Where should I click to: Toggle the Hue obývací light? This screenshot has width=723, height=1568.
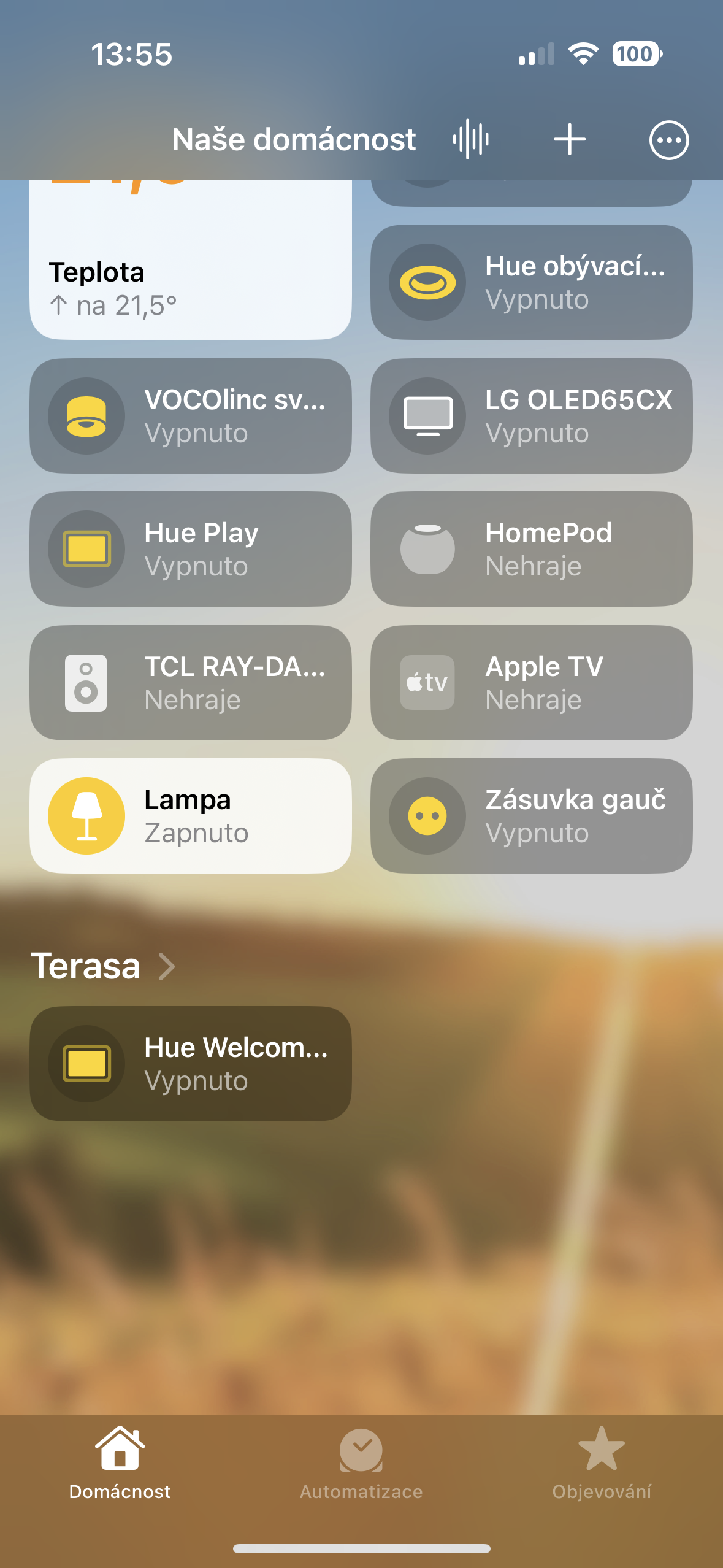(427, 282)
